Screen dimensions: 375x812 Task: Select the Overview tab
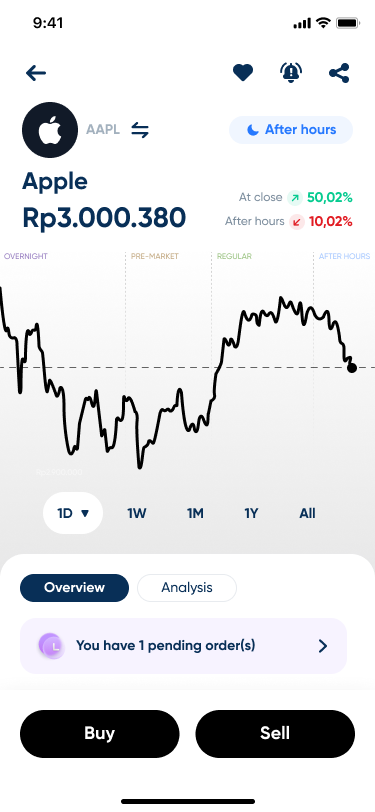click(x=74, y=588)
